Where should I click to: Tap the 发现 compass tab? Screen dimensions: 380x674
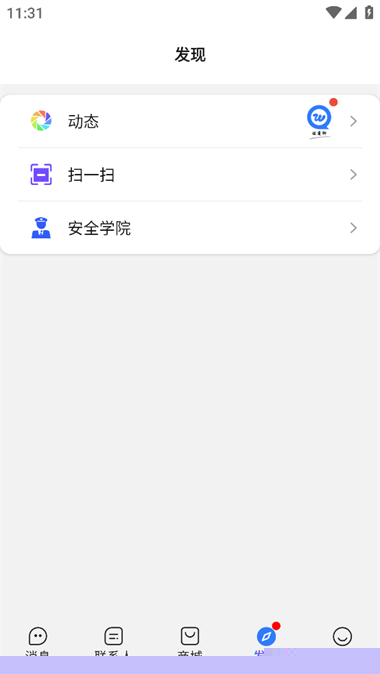266,640
